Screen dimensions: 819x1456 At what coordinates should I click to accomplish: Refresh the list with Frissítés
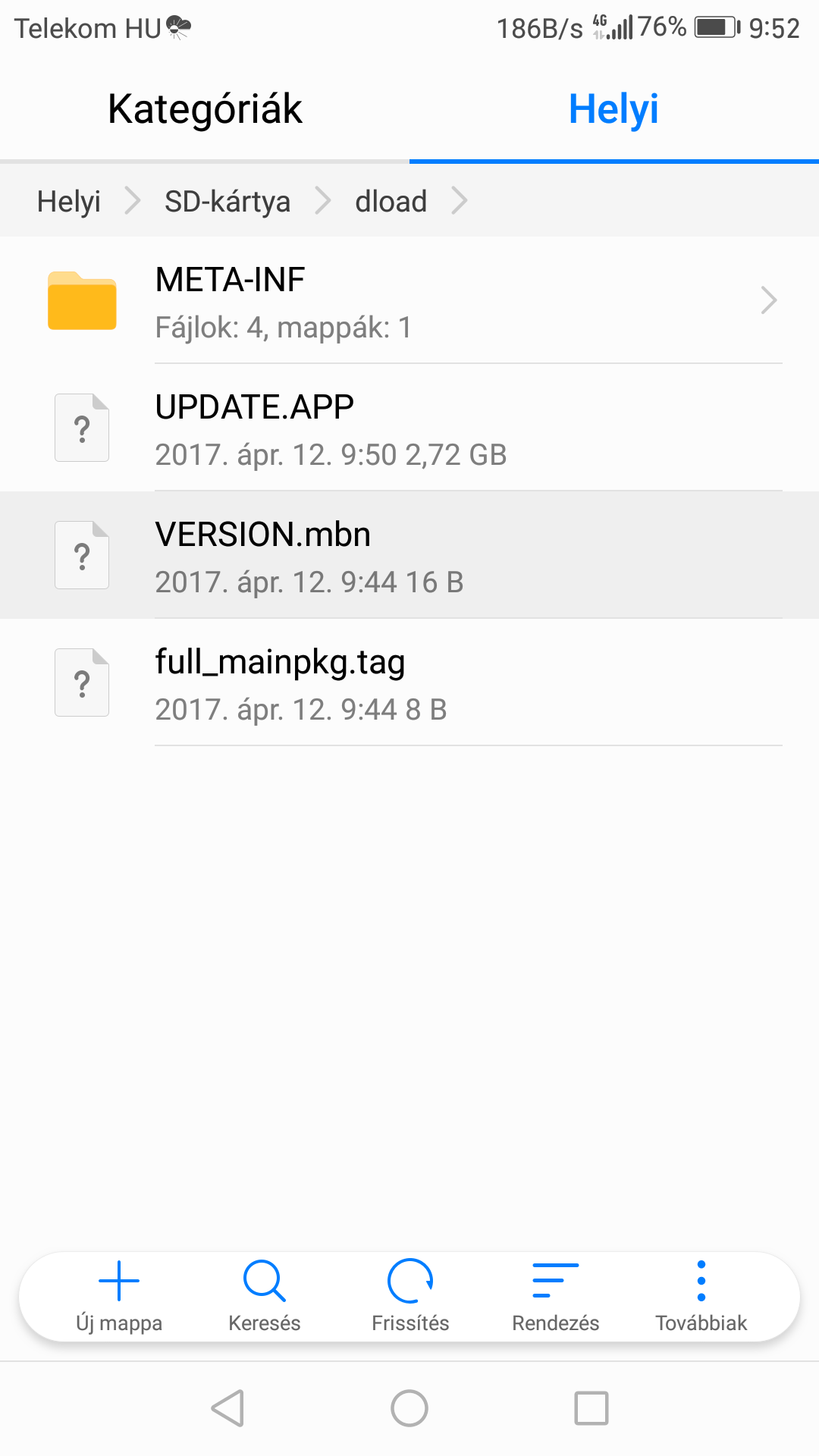410,1297
